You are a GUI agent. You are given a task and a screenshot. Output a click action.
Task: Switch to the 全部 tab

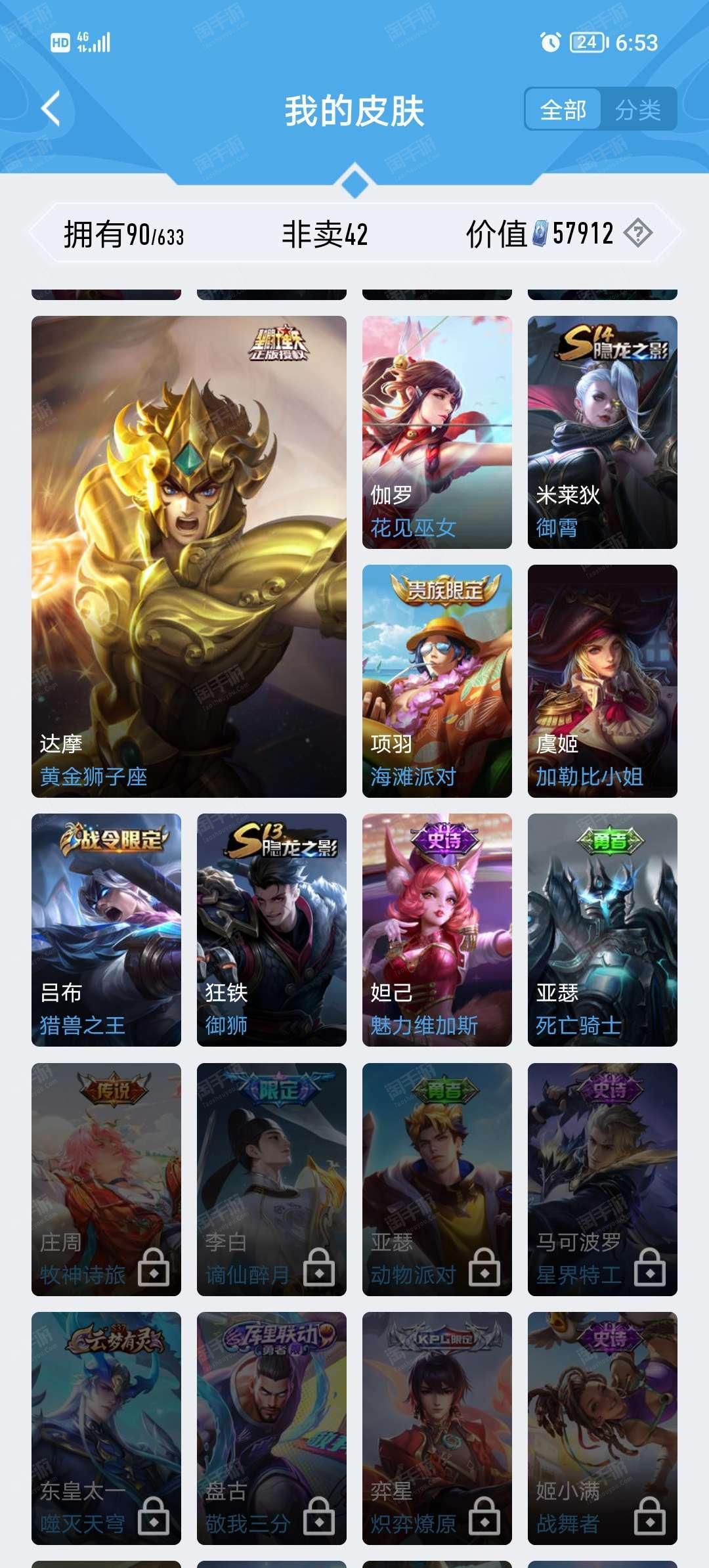tap(563, 110)
